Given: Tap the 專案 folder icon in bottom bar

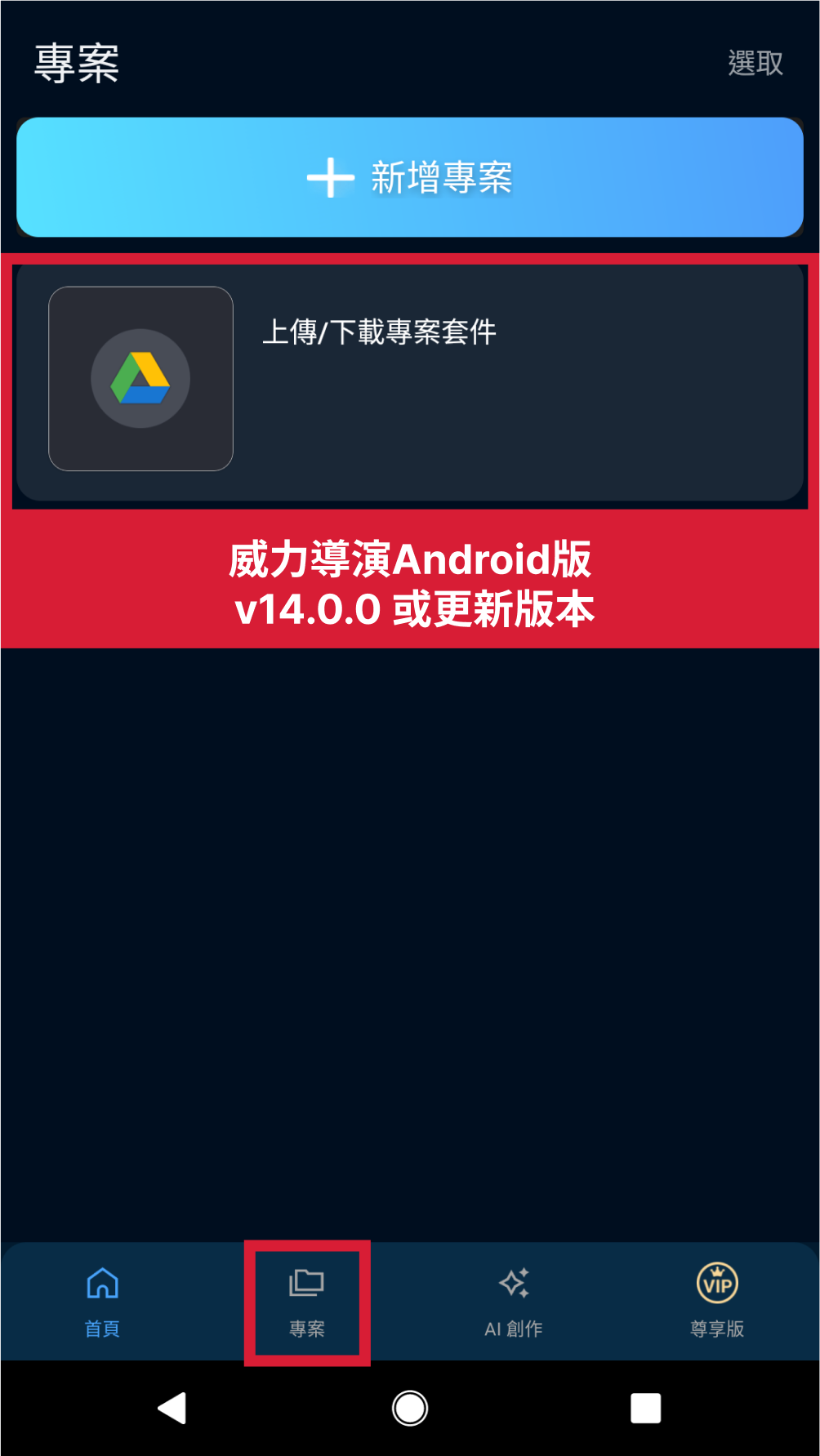Looking at the screenshot, I should pyautogui.click(x=307, y=1283).
